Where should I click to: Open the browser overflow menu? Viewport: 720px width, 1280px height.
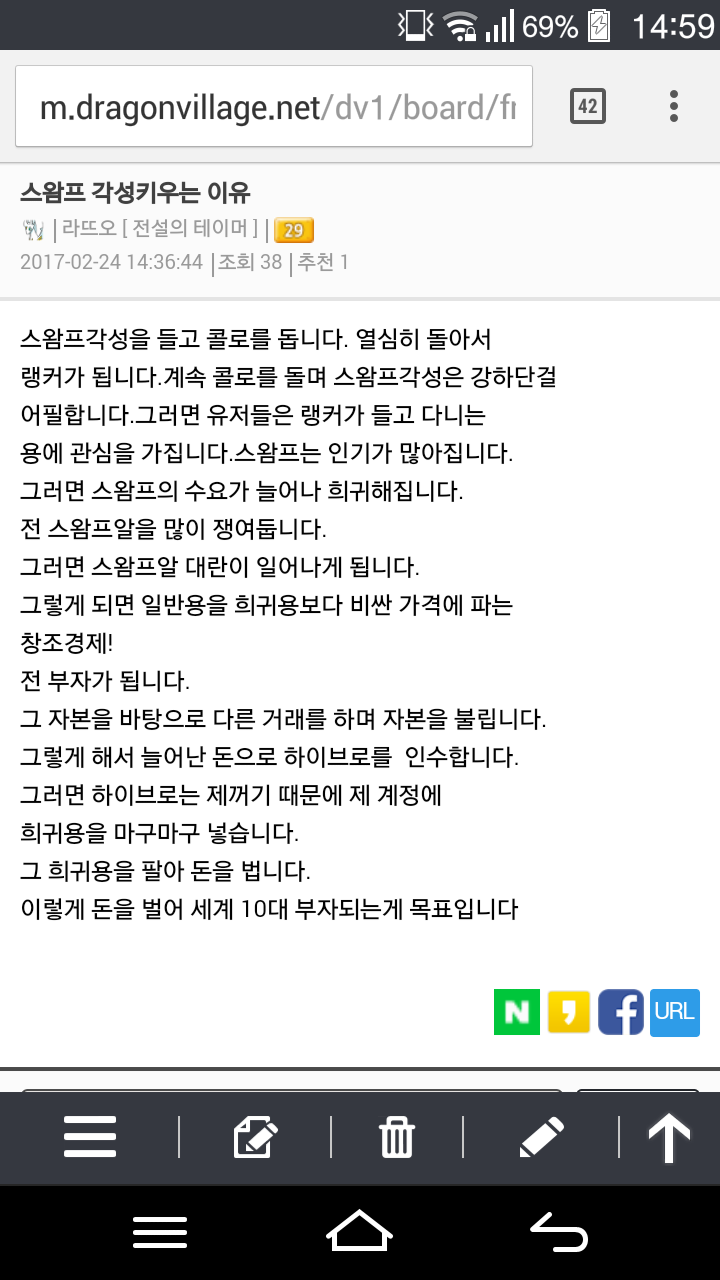(674, 106)
